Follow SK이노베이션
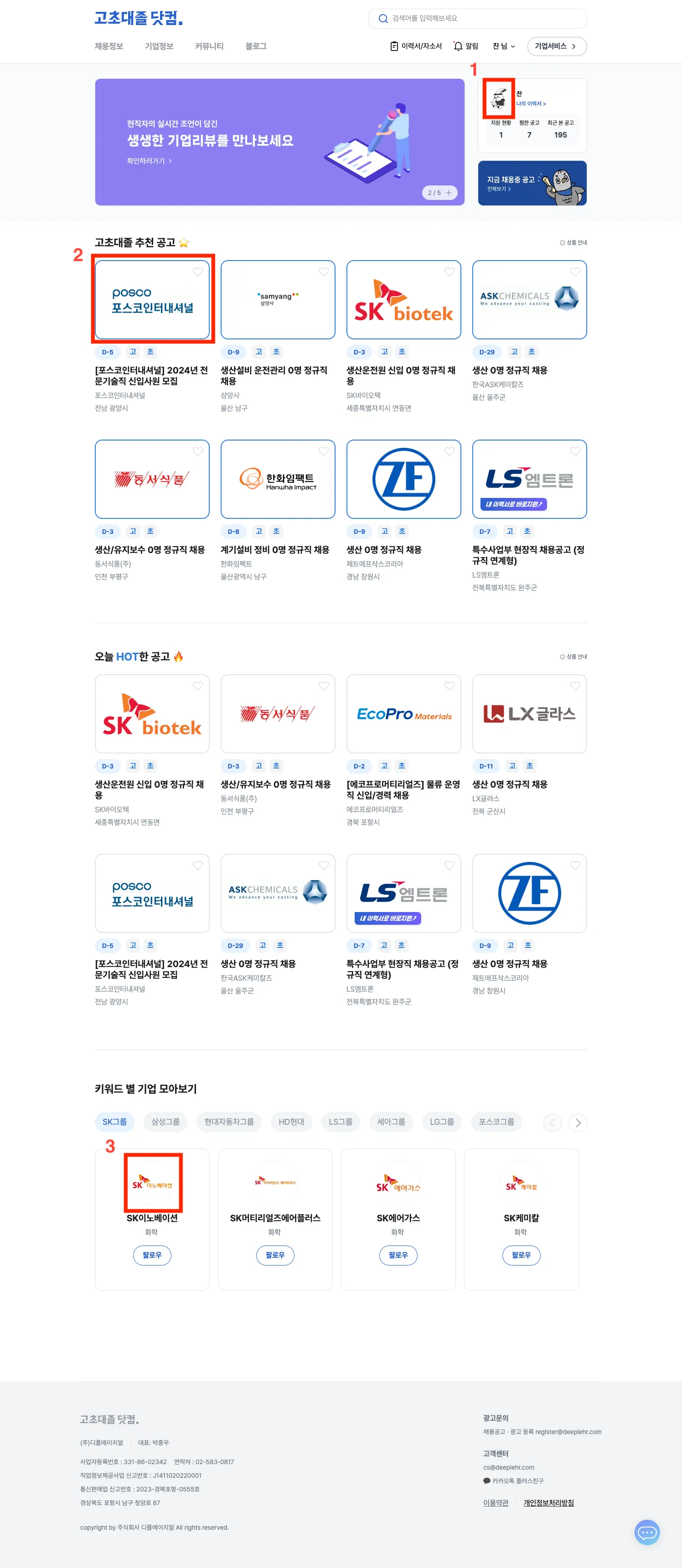The width and height of the screenshot is (682, 1568). click(x=152, y=1255)
